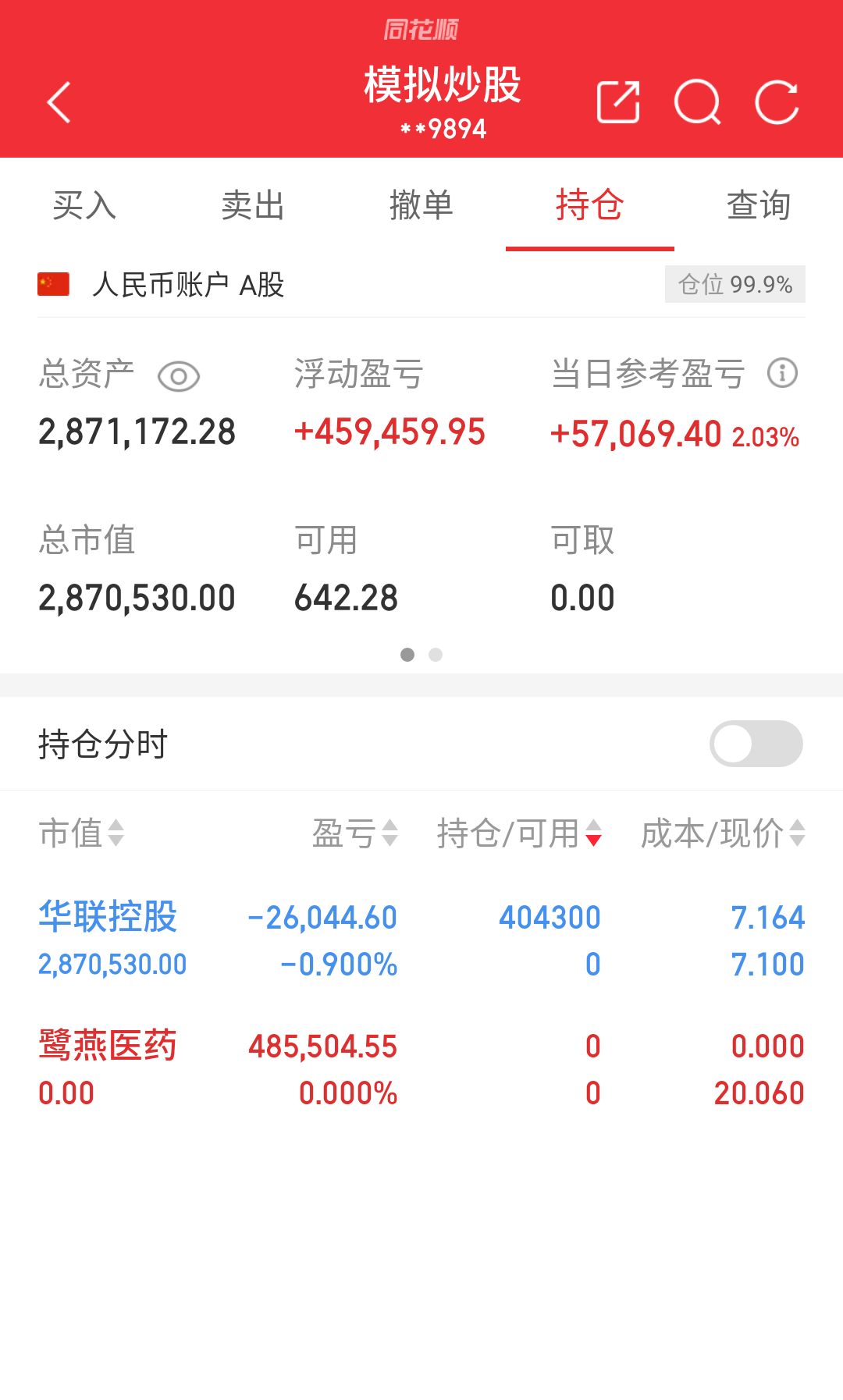Share the simulated trading account

[618, 102]
